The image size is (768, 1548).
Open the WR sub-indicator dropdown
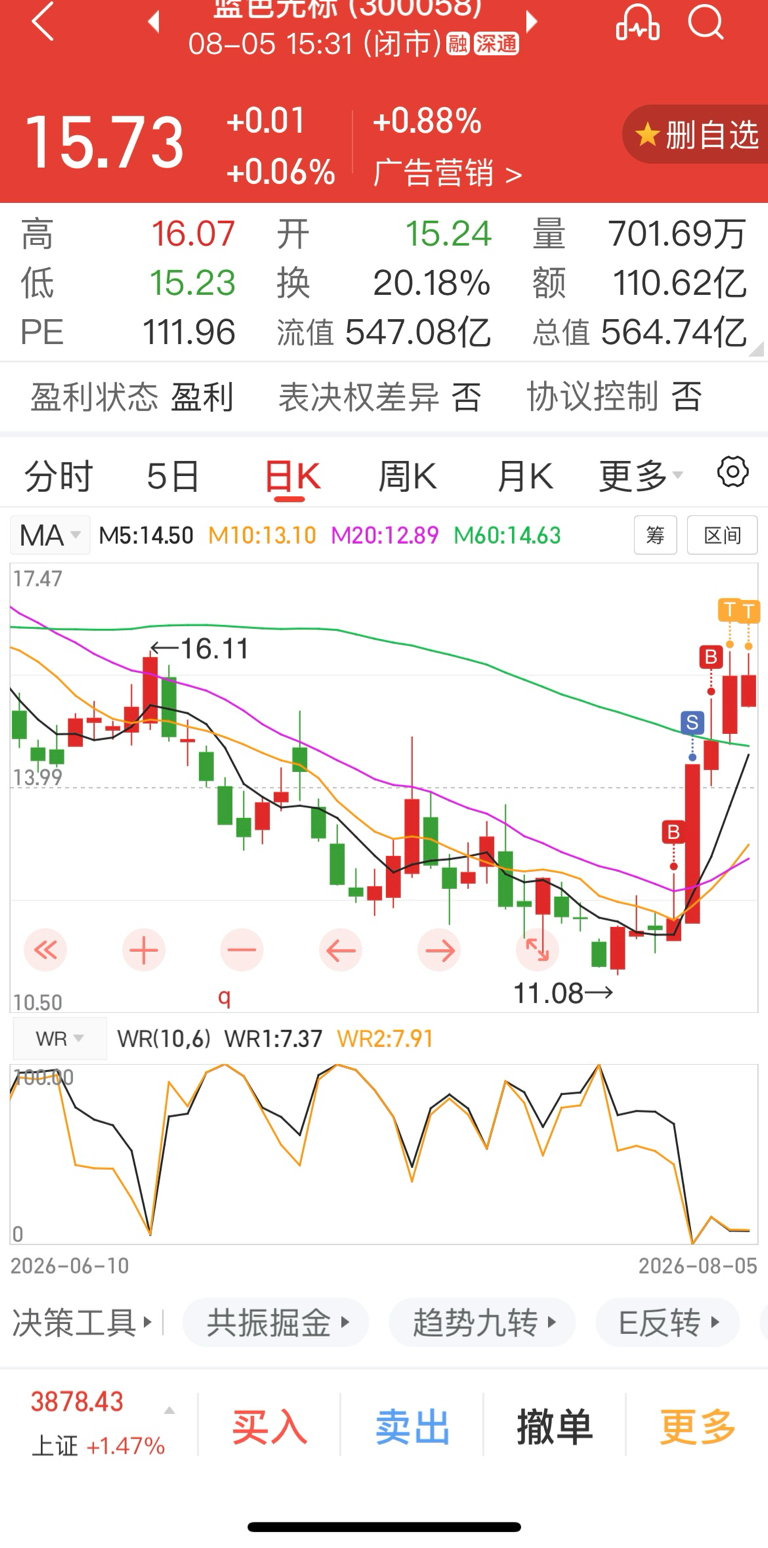tap(60, 1039)
